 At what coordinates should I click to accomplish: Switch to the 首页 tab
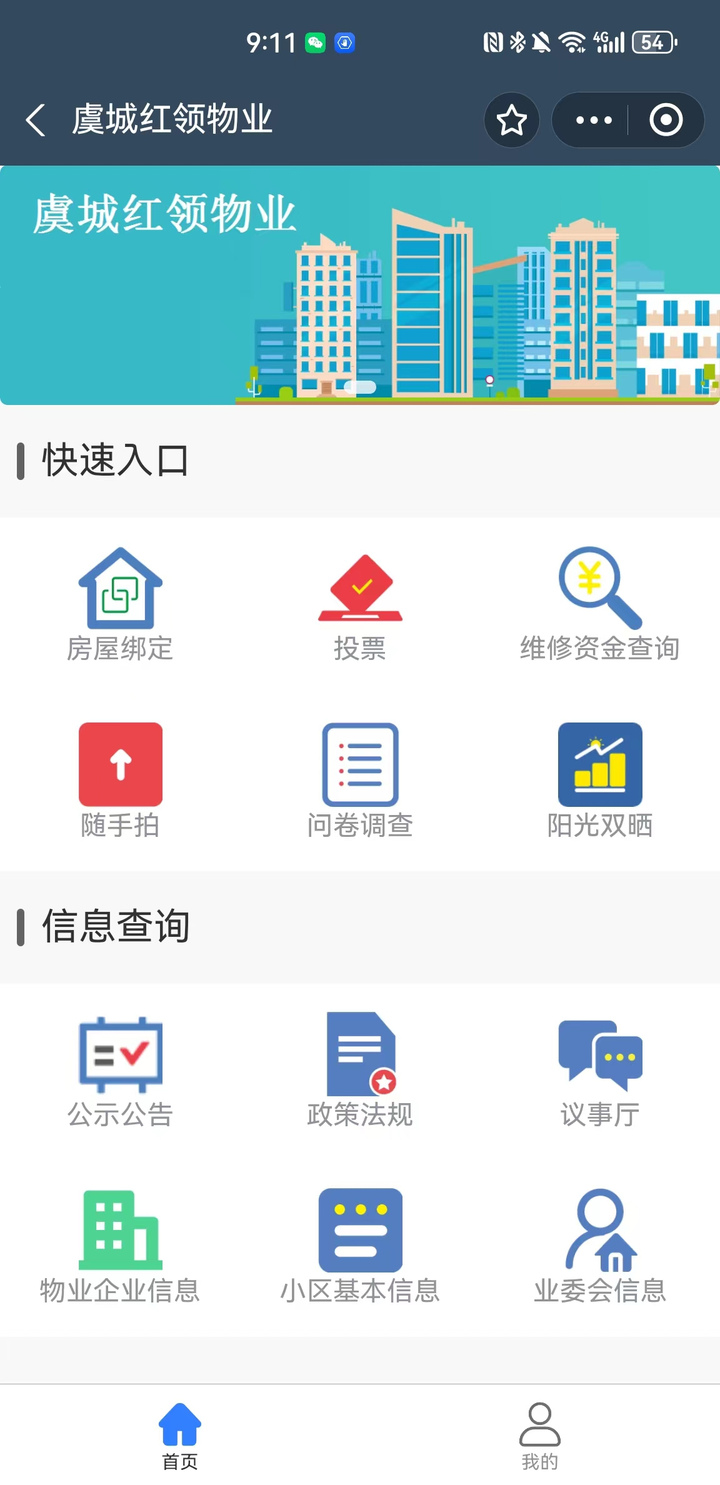180,1435
